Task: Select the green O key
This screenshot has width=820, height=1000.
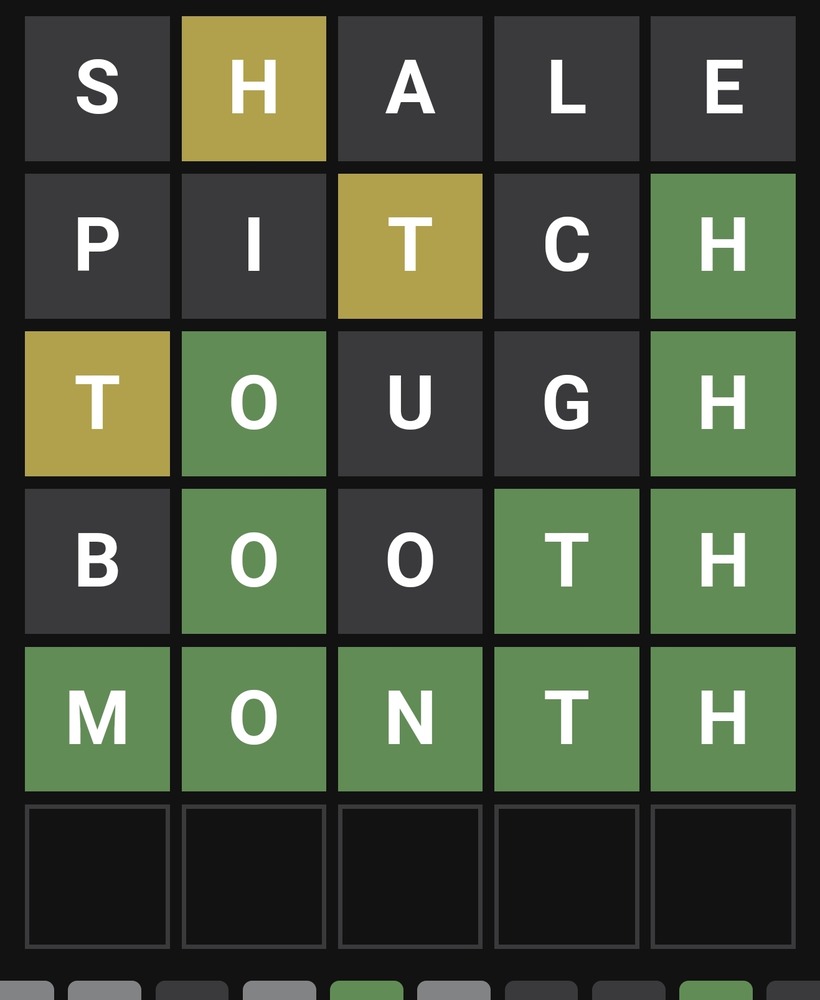Action: [715, 991]
